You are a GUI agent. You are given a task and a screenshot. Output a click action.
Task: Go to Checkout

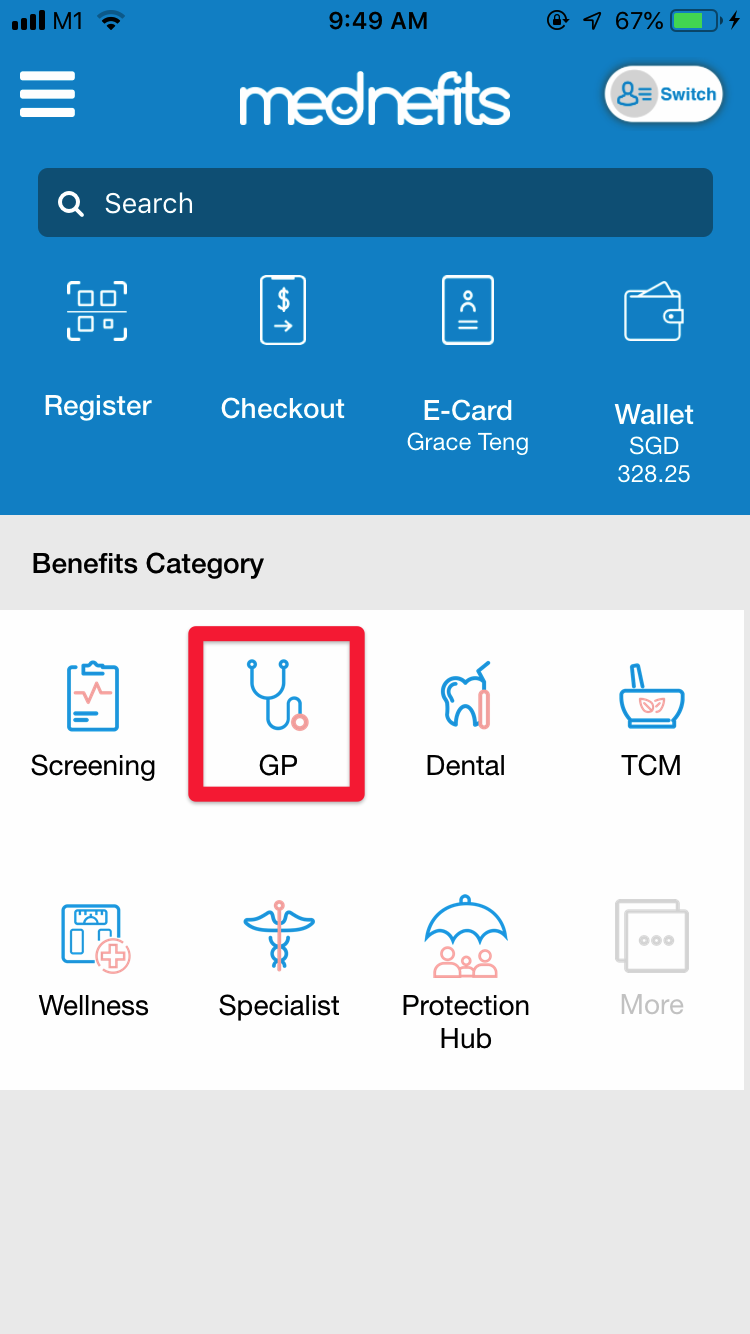282,345
